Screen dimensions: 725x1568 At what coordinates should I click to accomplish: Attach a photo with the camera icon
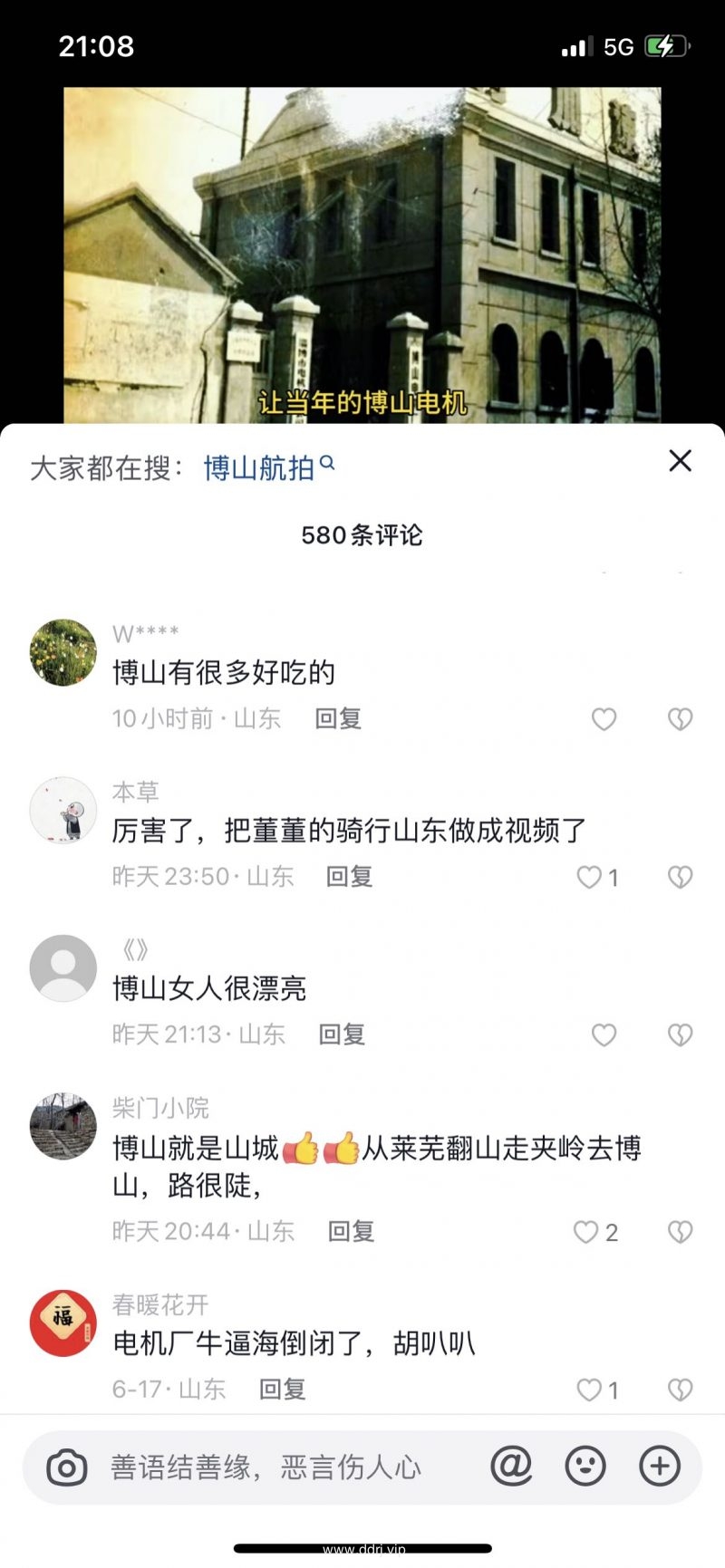coord(67,1467)
